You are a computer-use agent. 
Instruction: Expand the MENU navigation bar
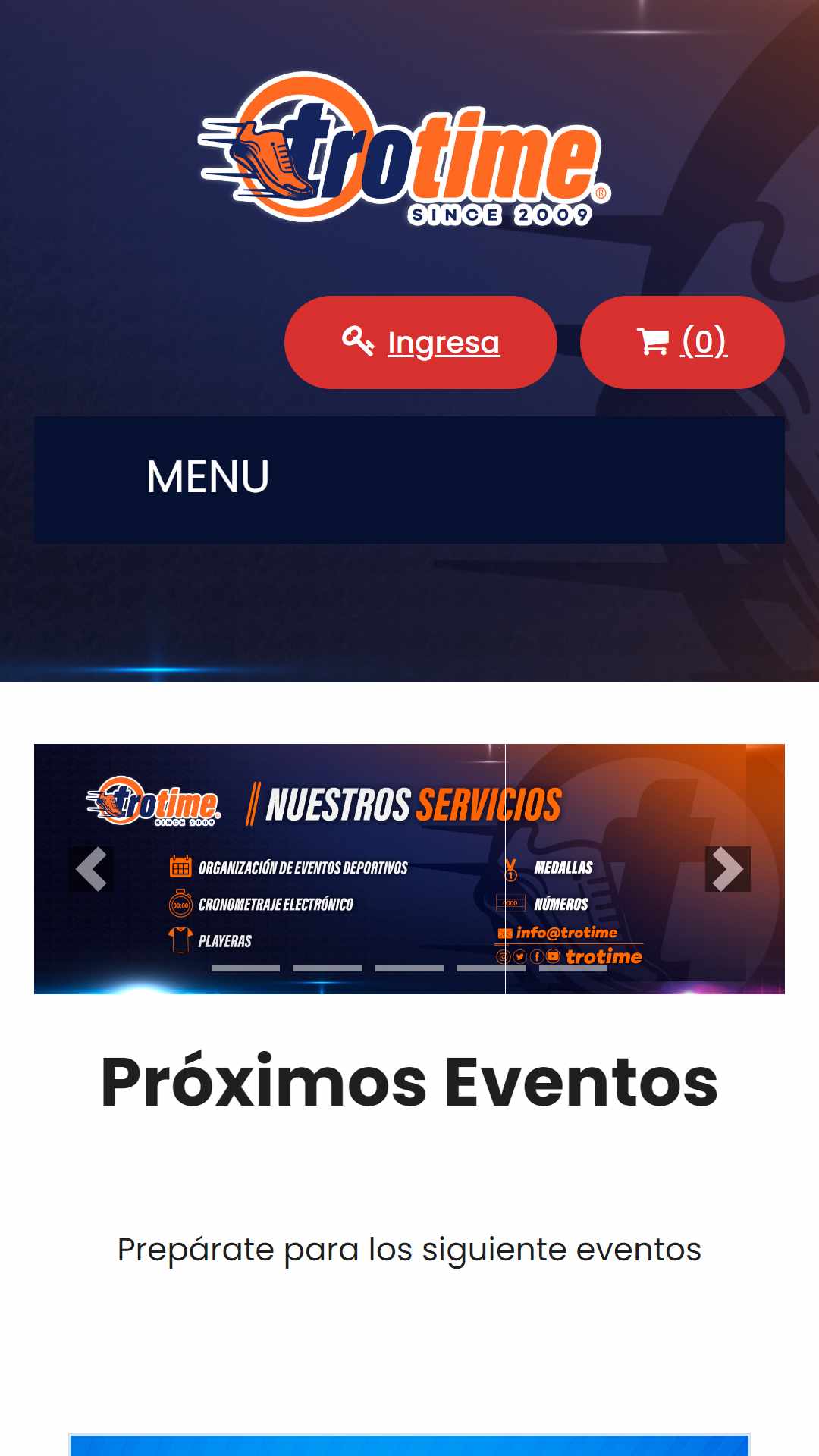[x=409, y=479]
